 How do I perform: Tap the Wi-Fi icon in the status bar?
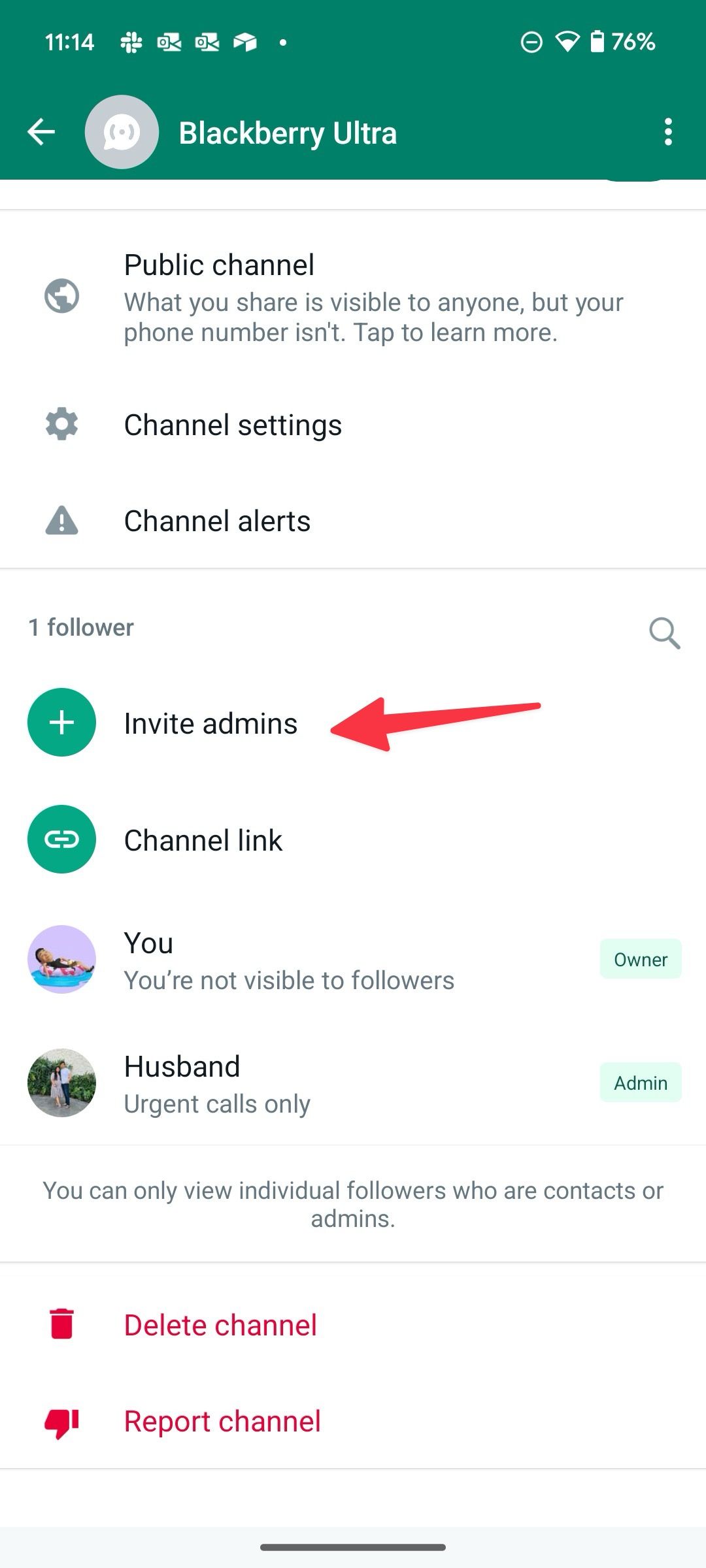(x=568, y=42)
